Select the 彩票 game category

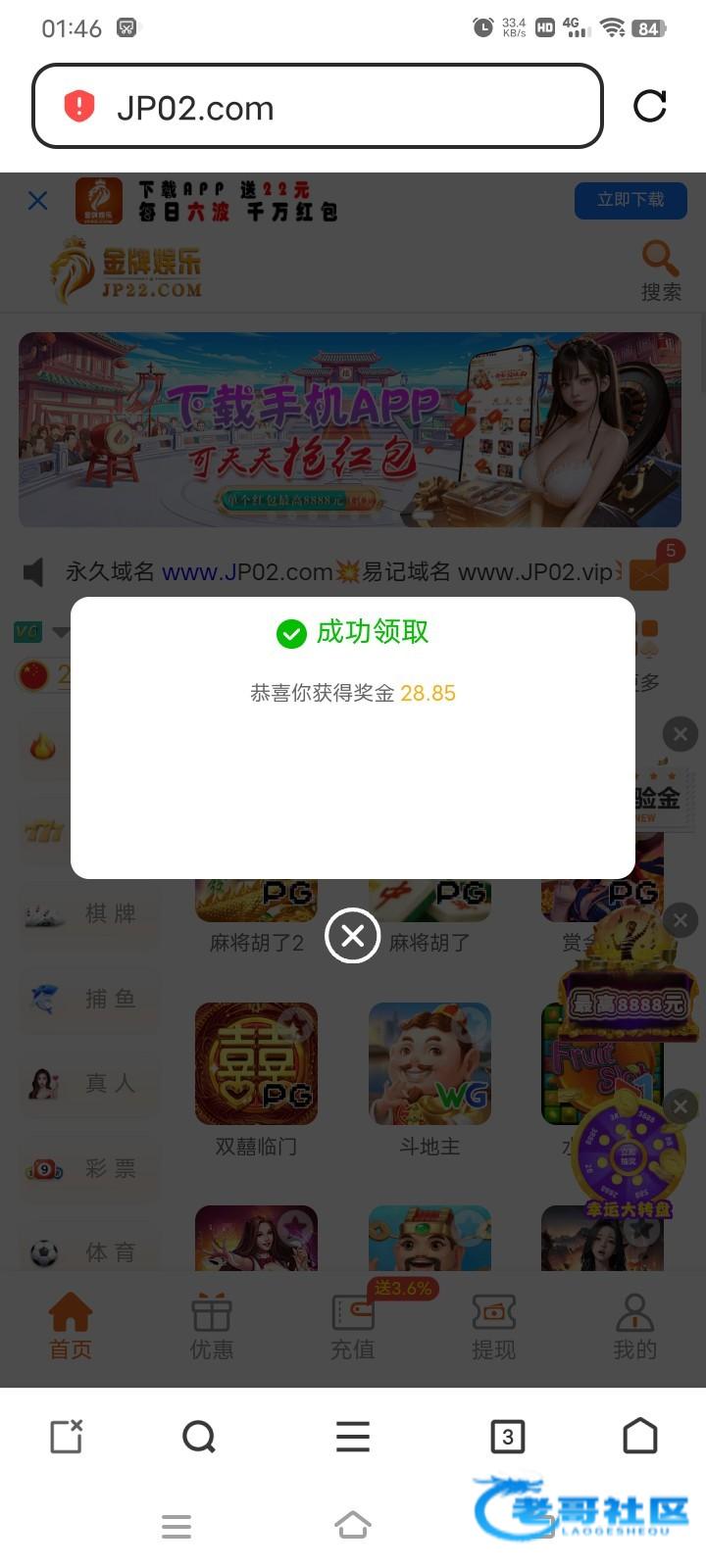point(88,1168)
